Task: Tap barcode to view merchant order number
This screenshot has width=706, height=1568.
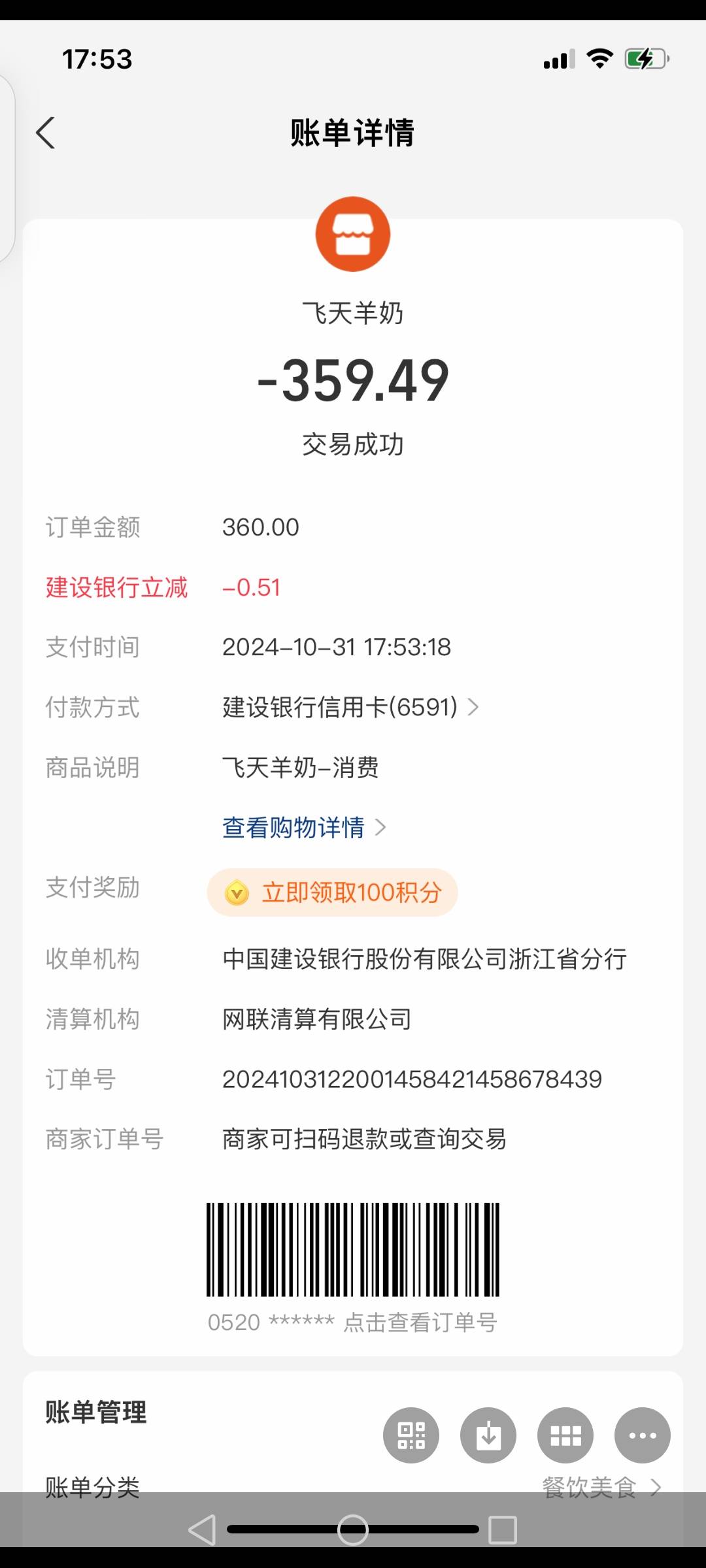Action: pyautogui.click(x=353, y=1249)
